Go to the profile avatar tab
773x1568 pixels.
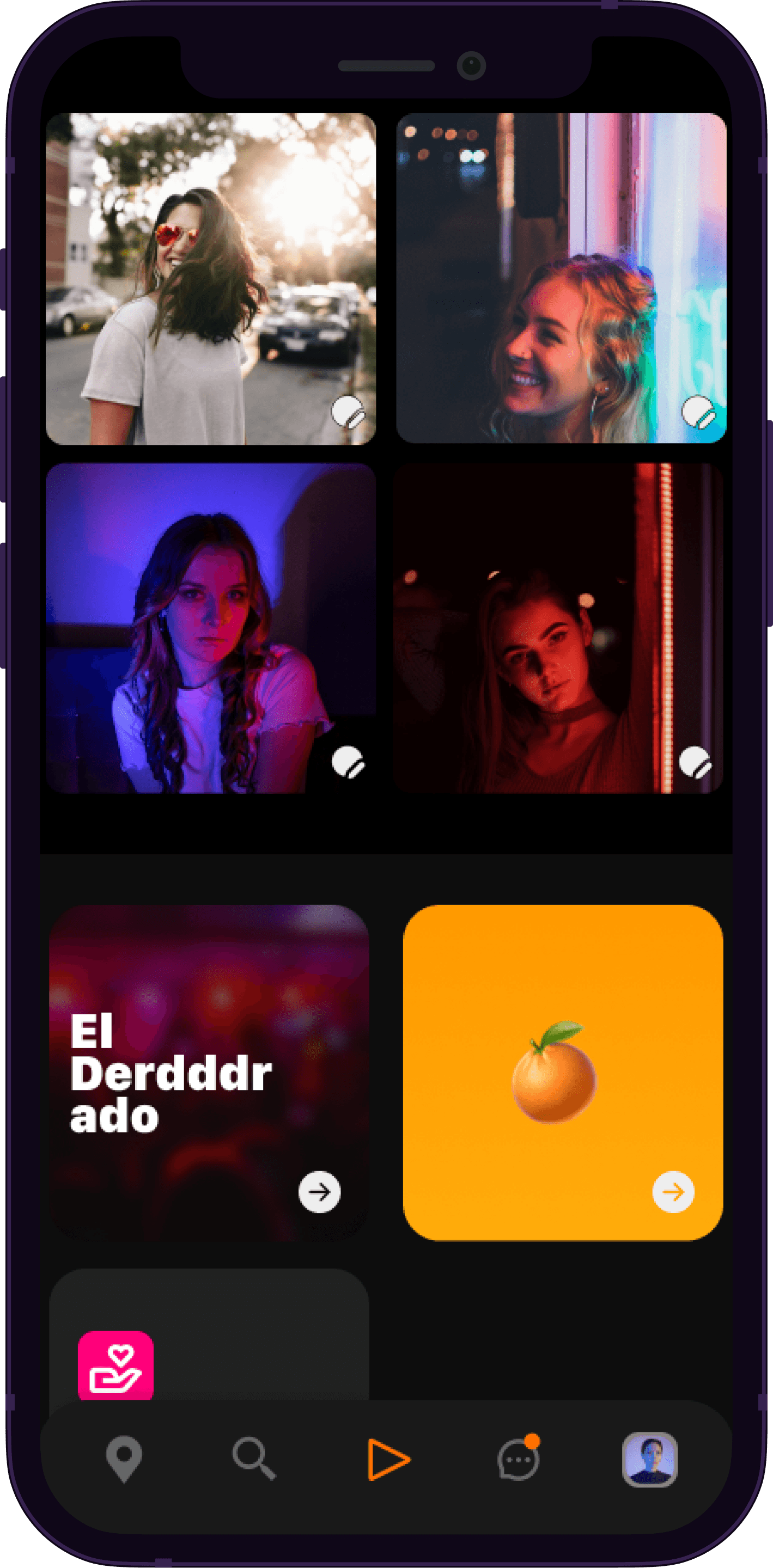(x=649, y=1460)
